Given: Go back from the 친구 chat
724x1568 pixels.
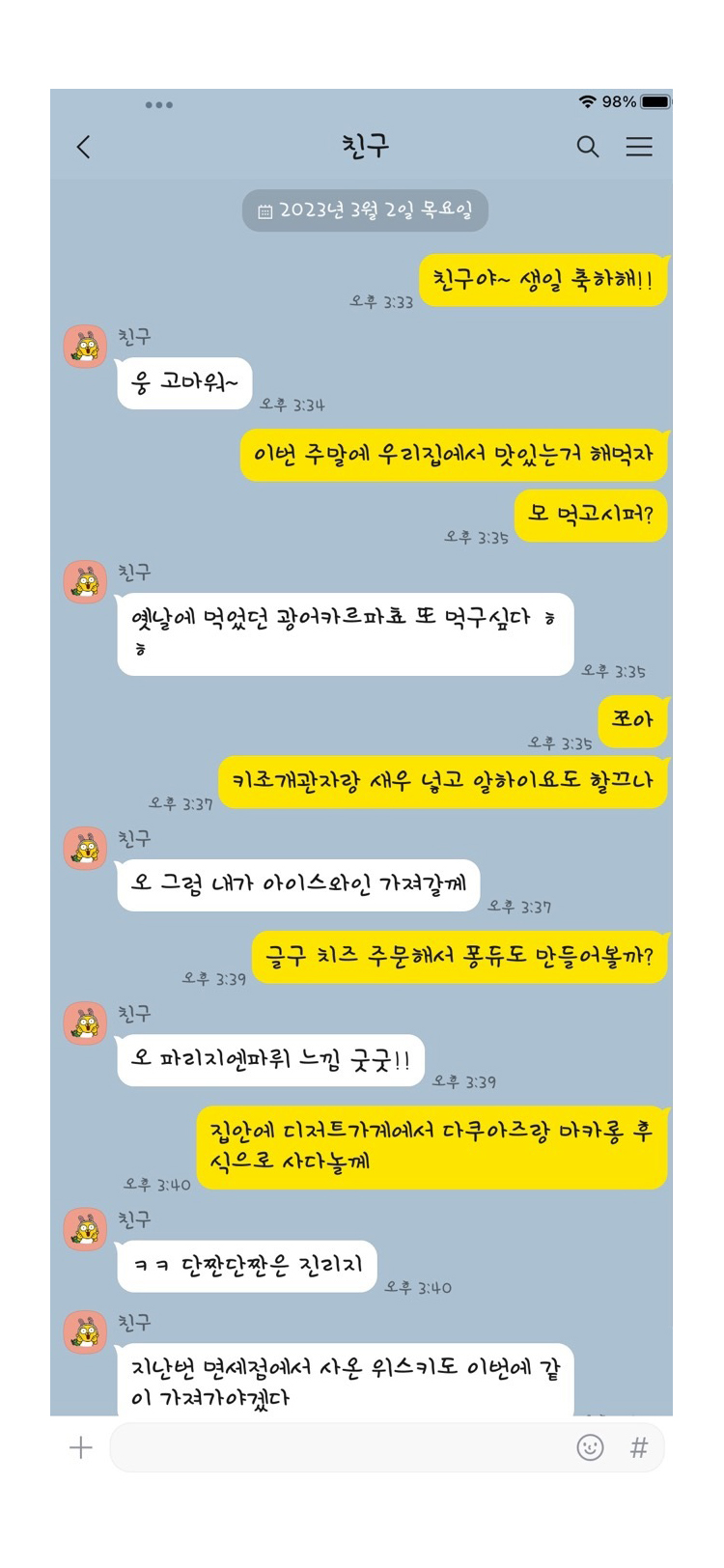Looking at the screenshot, I should [84, 147].
